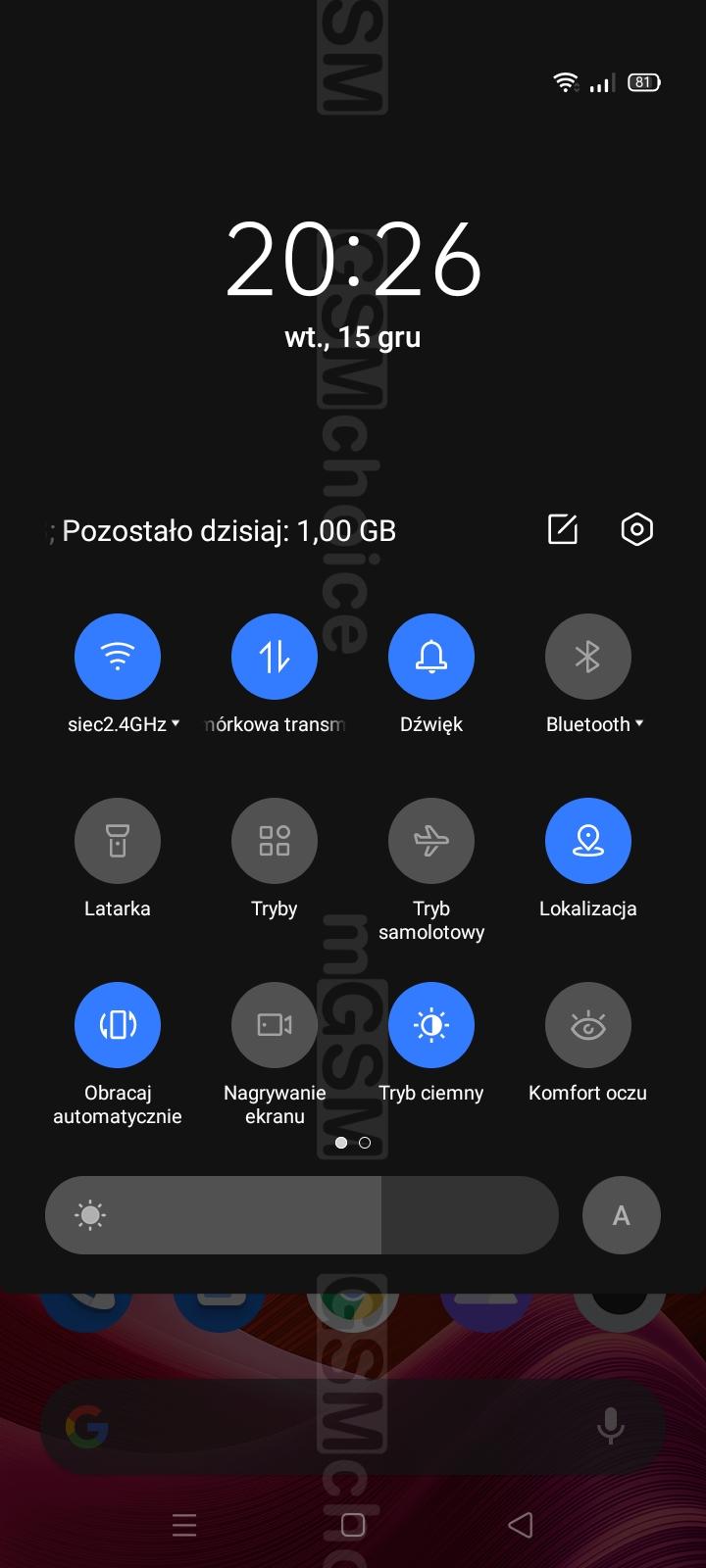Image resolution: width=706 pixels, height=1568 pixels.
Task: Enable Komfort oczu eye comfort
Action: point(588,1025)
